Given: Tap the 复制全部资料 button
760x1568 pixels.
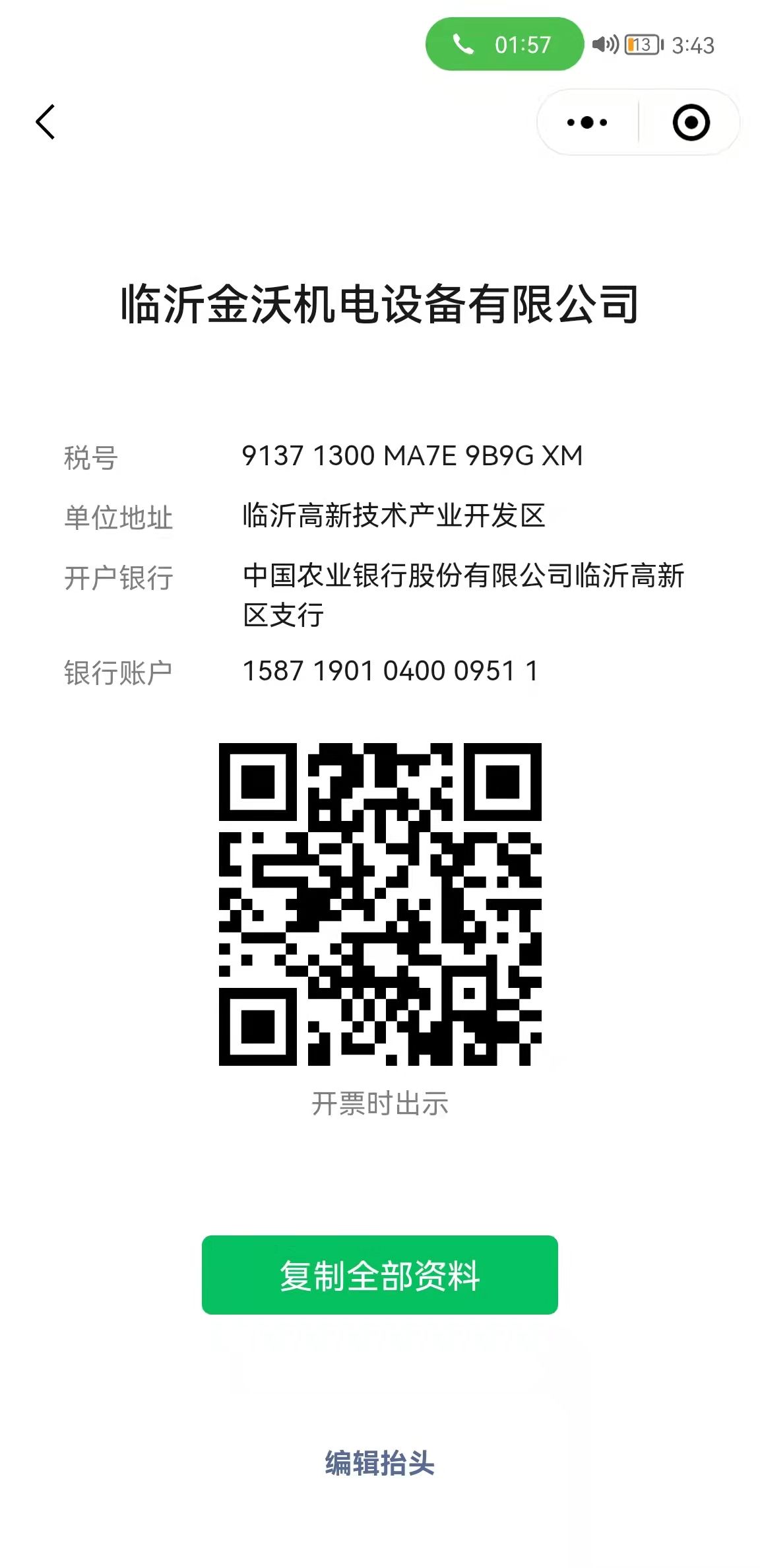Looking at the screenshot, I should 379,1274.
